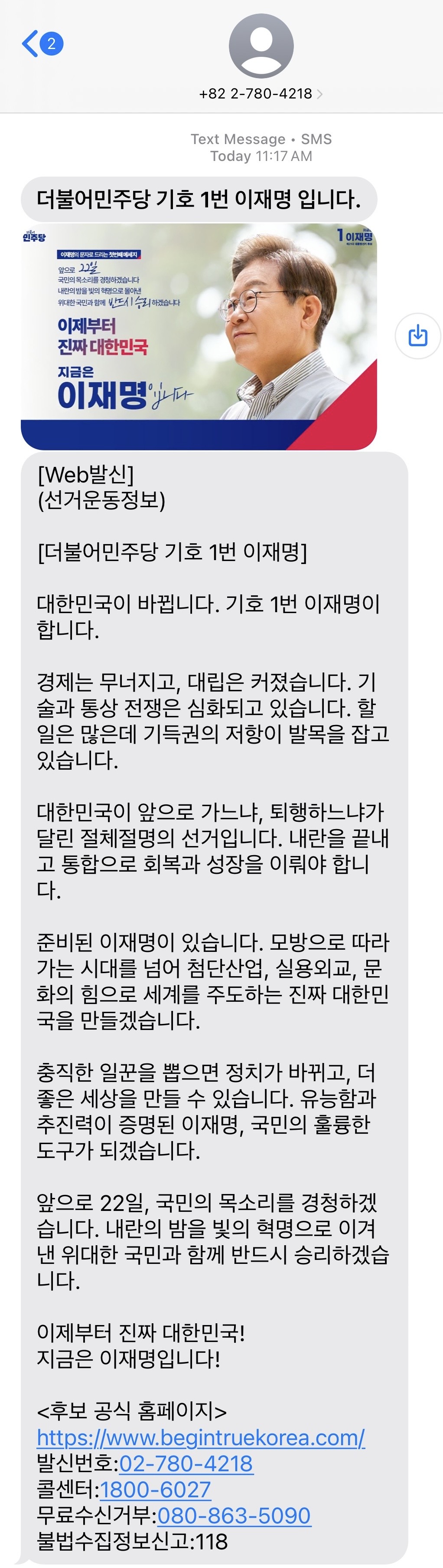This screenshot has width=443, height=1568.
Task: Call the sender number 02-780-4218
Action: [x=186, y=1464]
